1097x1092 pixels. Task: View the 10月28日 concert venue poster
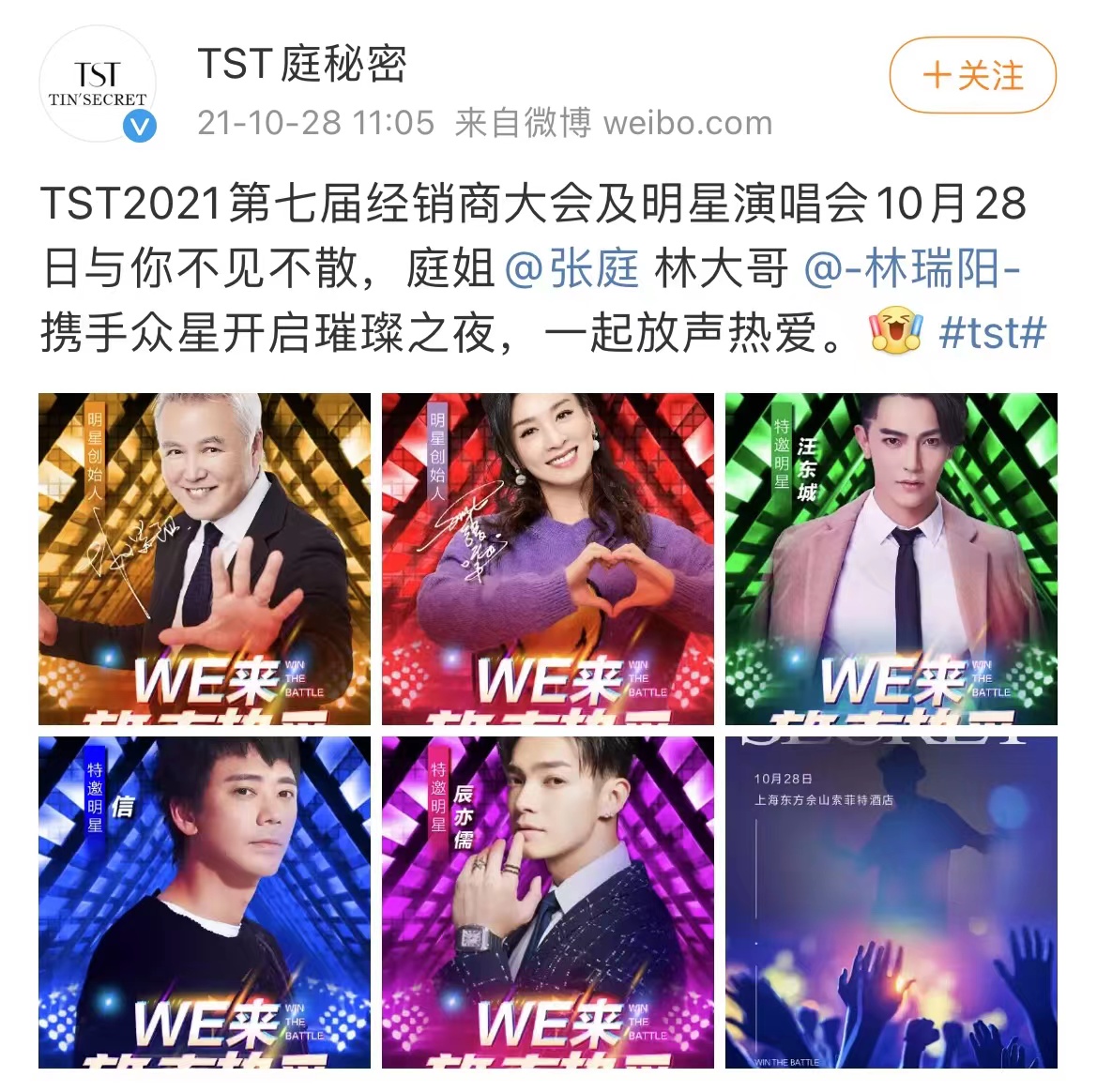point(891,902)
